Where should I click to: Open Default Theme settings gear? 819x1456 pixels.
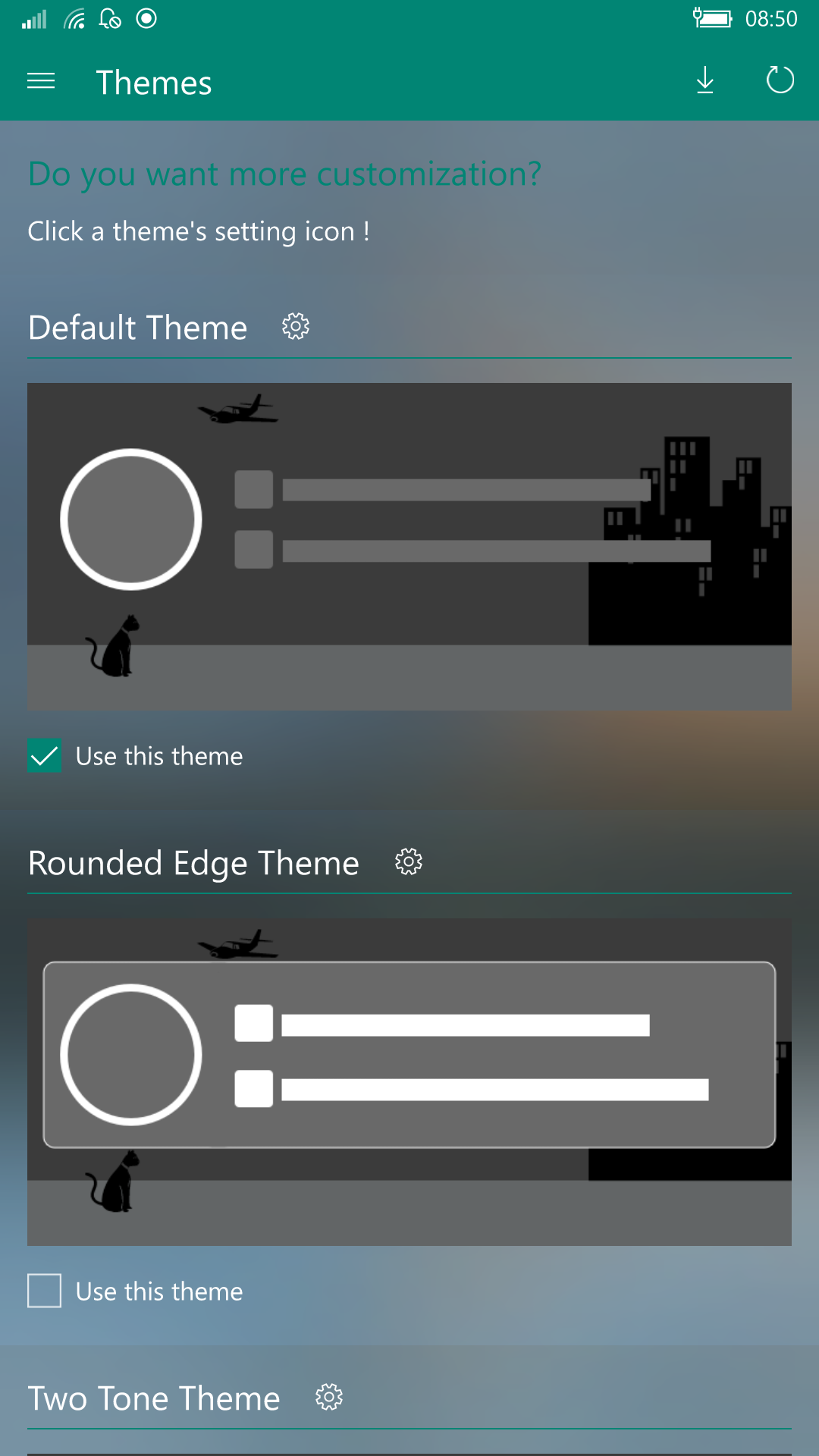(296, 326)
